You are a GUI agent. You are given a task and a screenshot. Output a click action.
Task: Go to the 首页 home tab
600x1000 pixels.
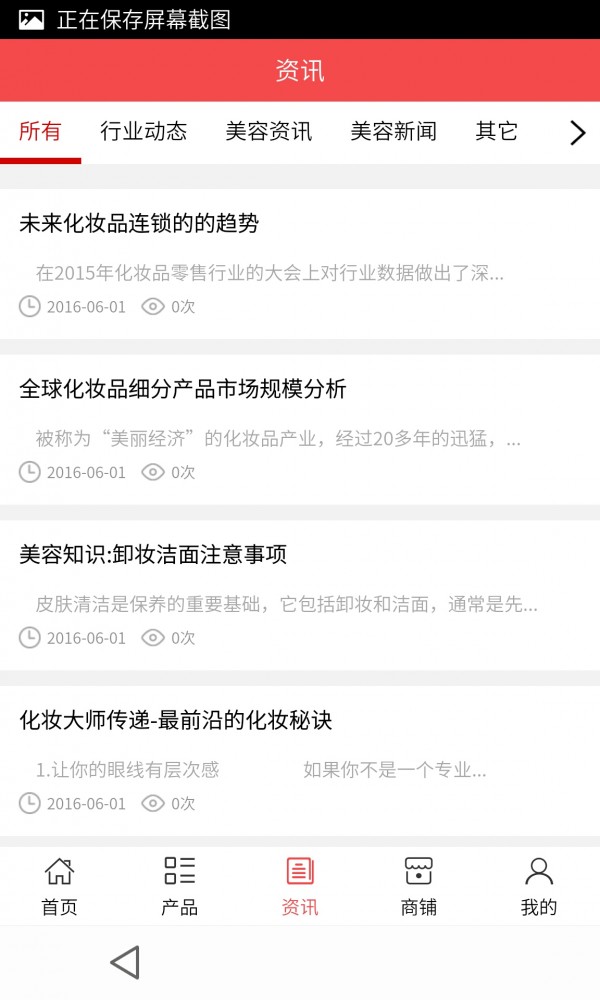click(59, 886)
